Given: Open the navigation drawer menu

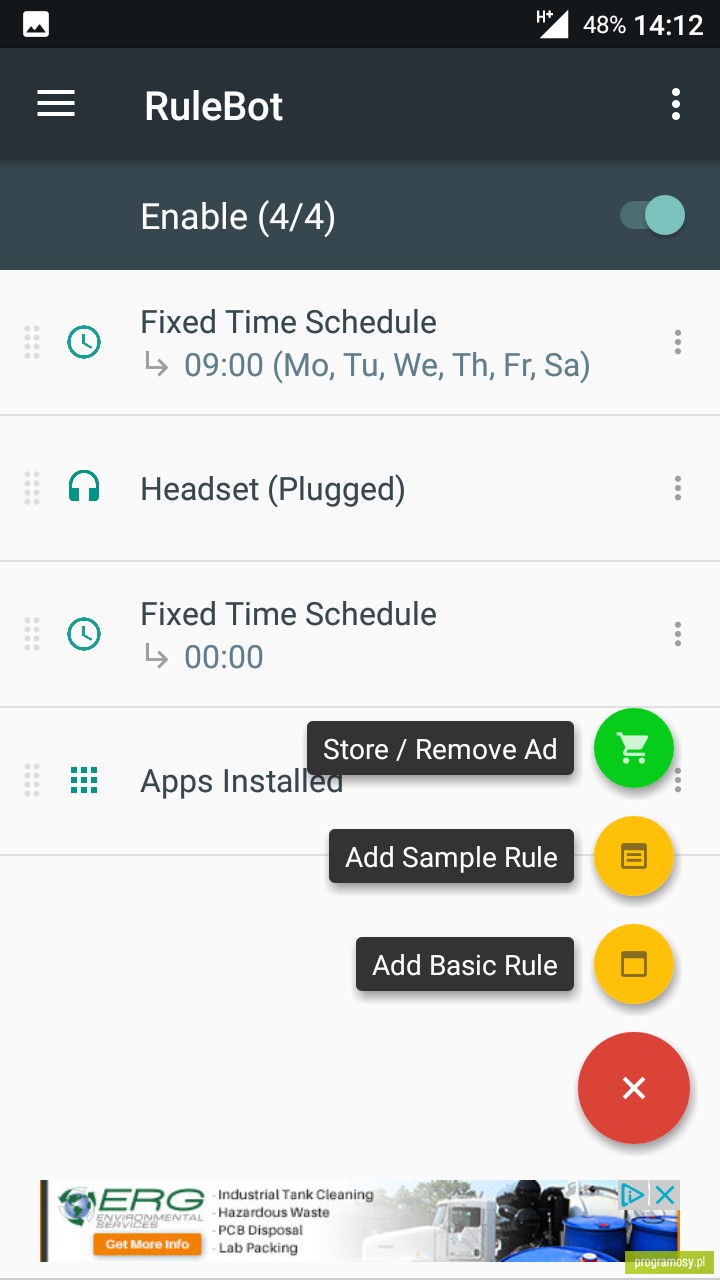Looking at the screenshot, I should point(56,104).
